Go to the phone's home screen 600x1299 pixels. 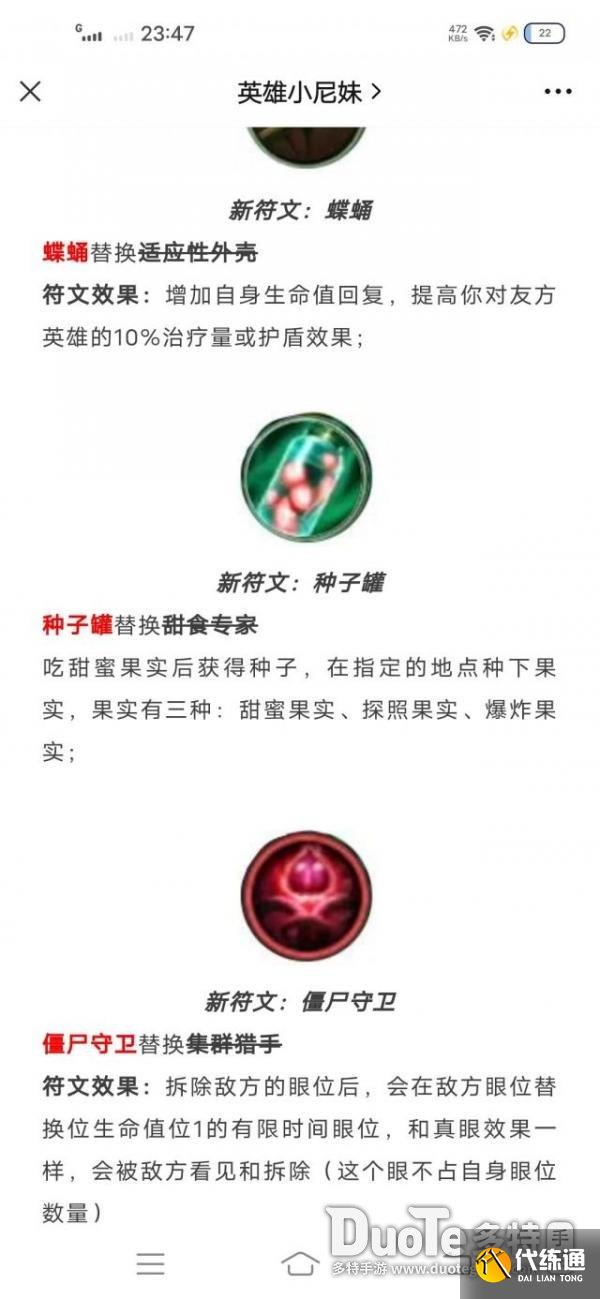click(x=300, y=1263)
